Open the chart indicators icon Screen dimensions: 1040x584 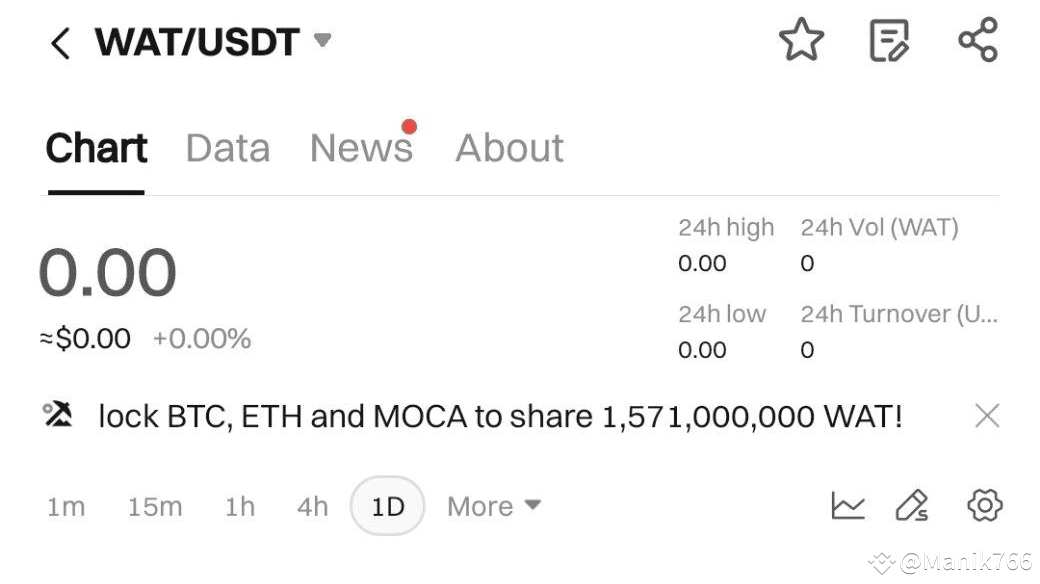click(848, 506)
